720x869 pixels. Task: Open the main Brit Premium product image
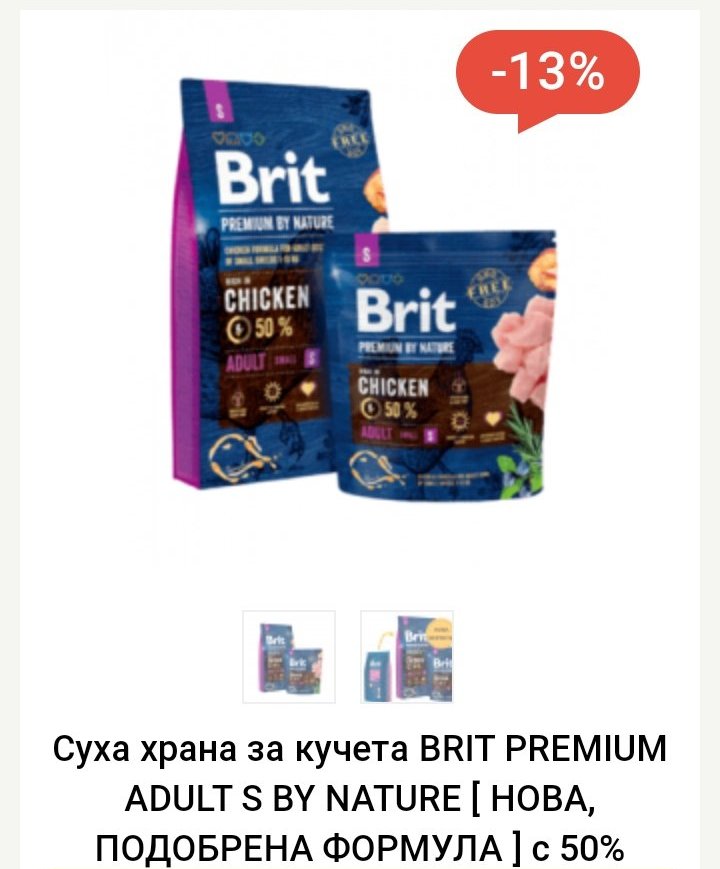click(x=368, y=290)
